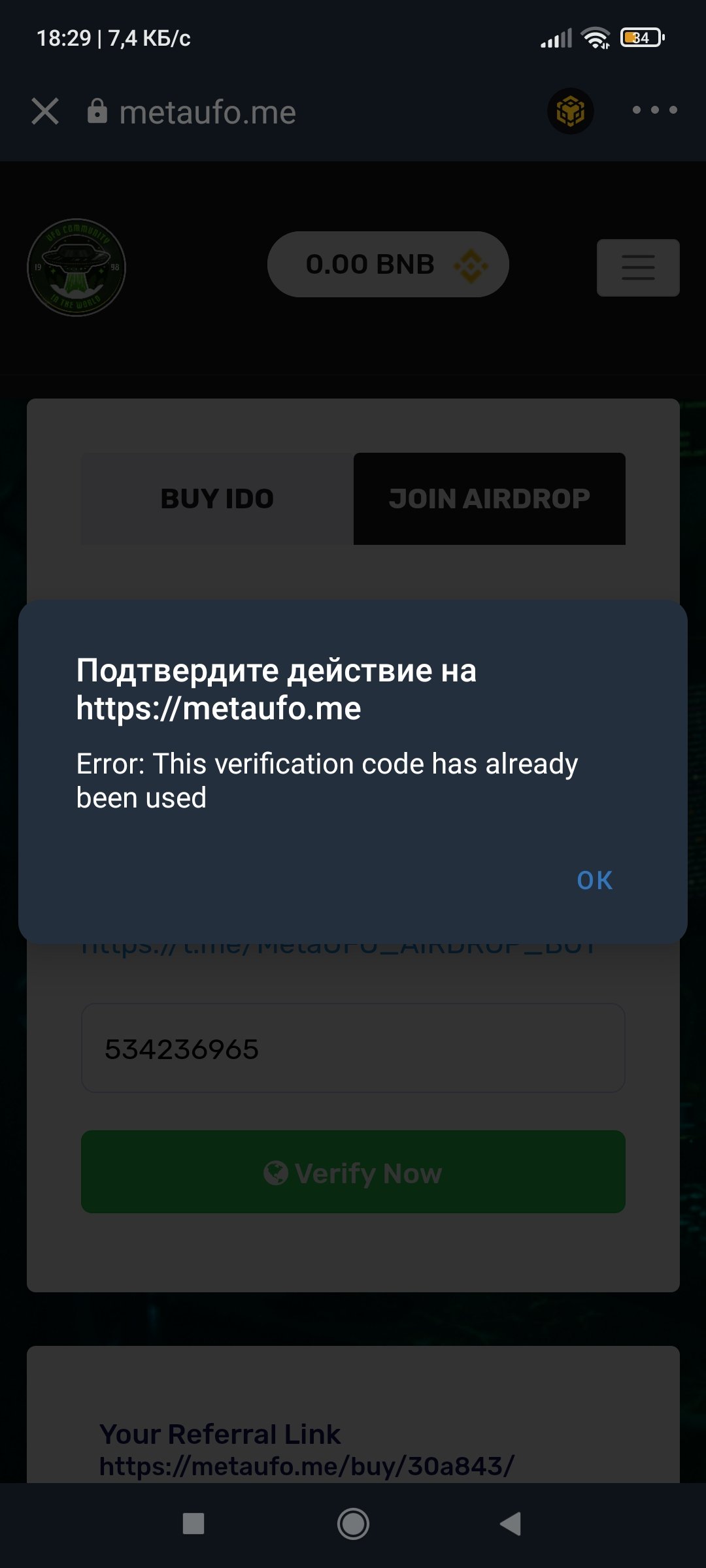The image size is (706, 1568).
Task: Open the three-dot browser menu
Action: [x=654, y=110]
